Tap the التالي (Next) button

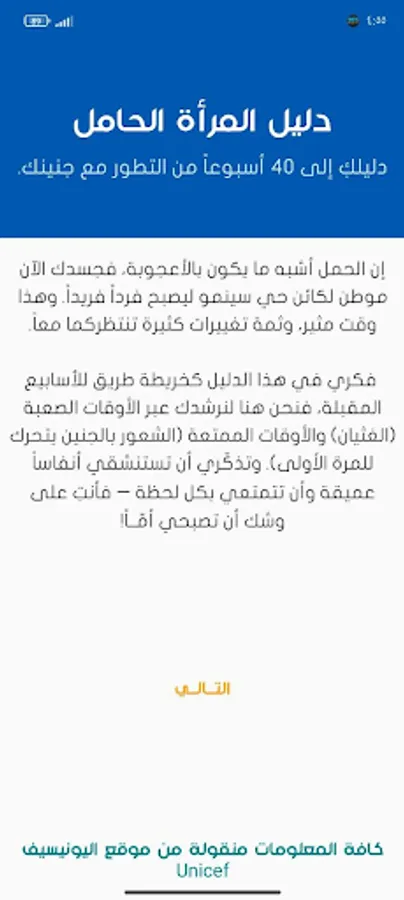pyautogui.click(x=202, y=689)
